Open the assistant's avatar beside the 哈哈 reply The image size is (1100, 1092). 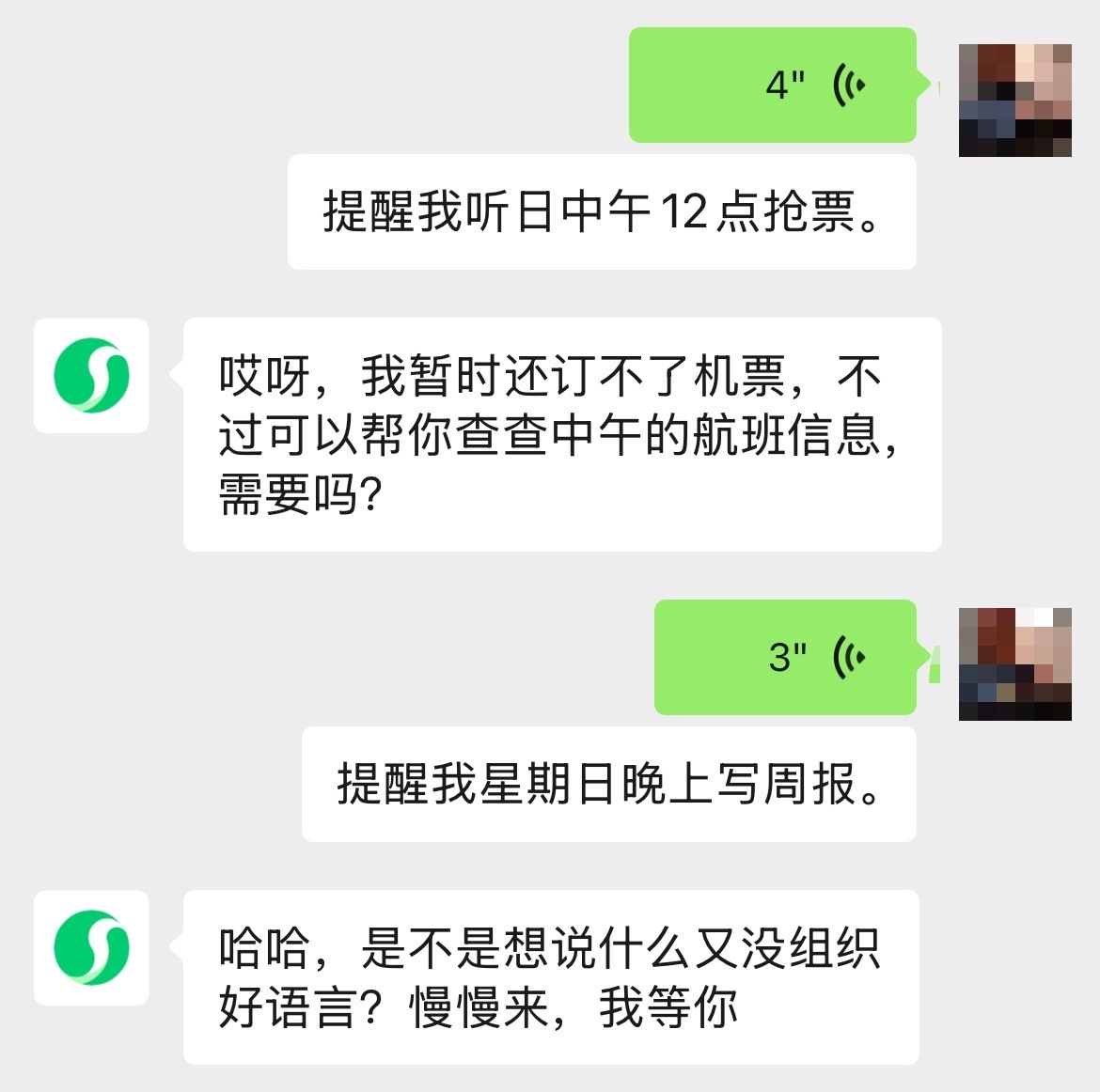pyautogui.click(x=91, y=947)
